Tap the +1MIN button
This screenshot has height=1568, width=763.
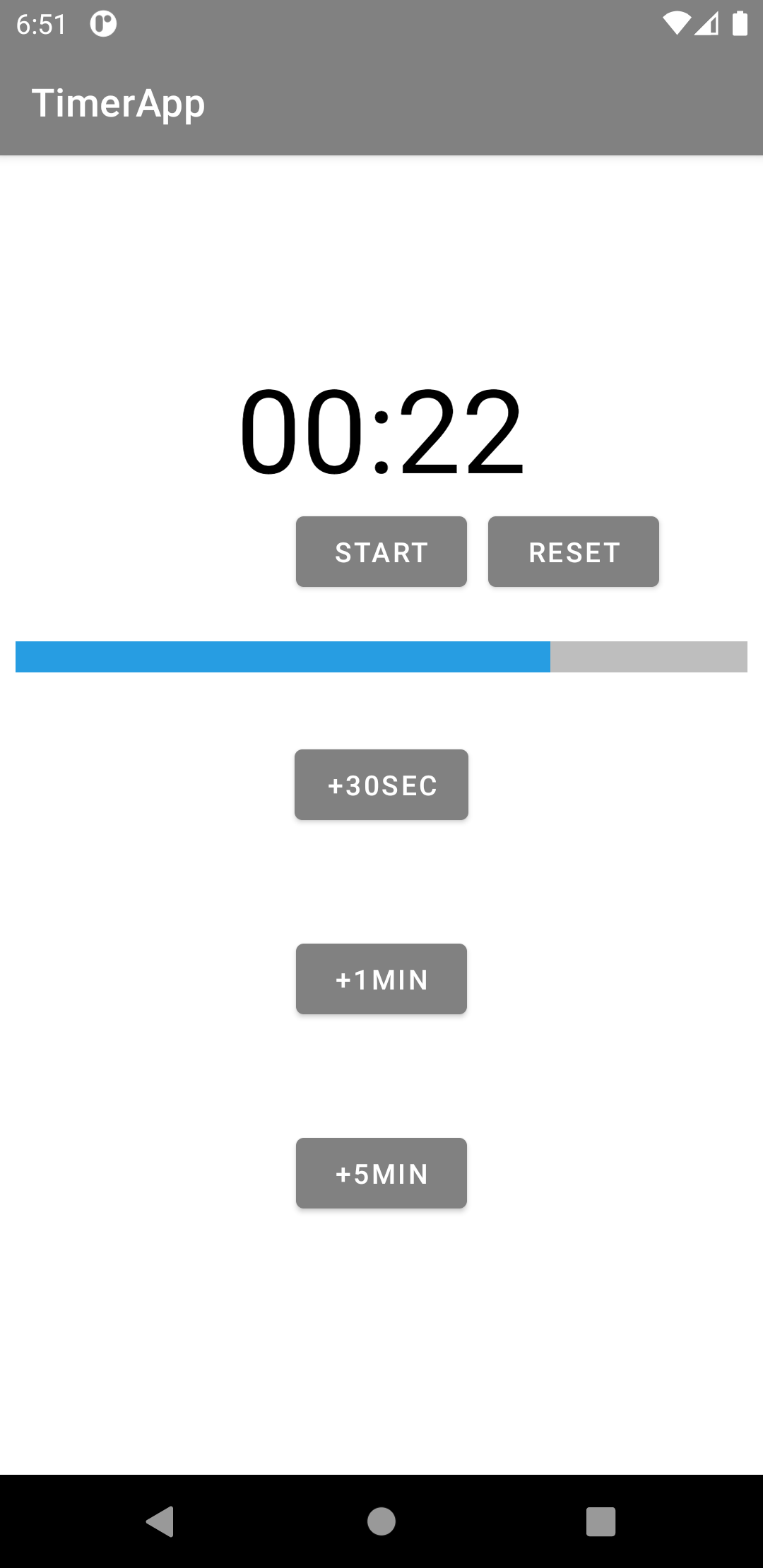[x=381, y=979]
